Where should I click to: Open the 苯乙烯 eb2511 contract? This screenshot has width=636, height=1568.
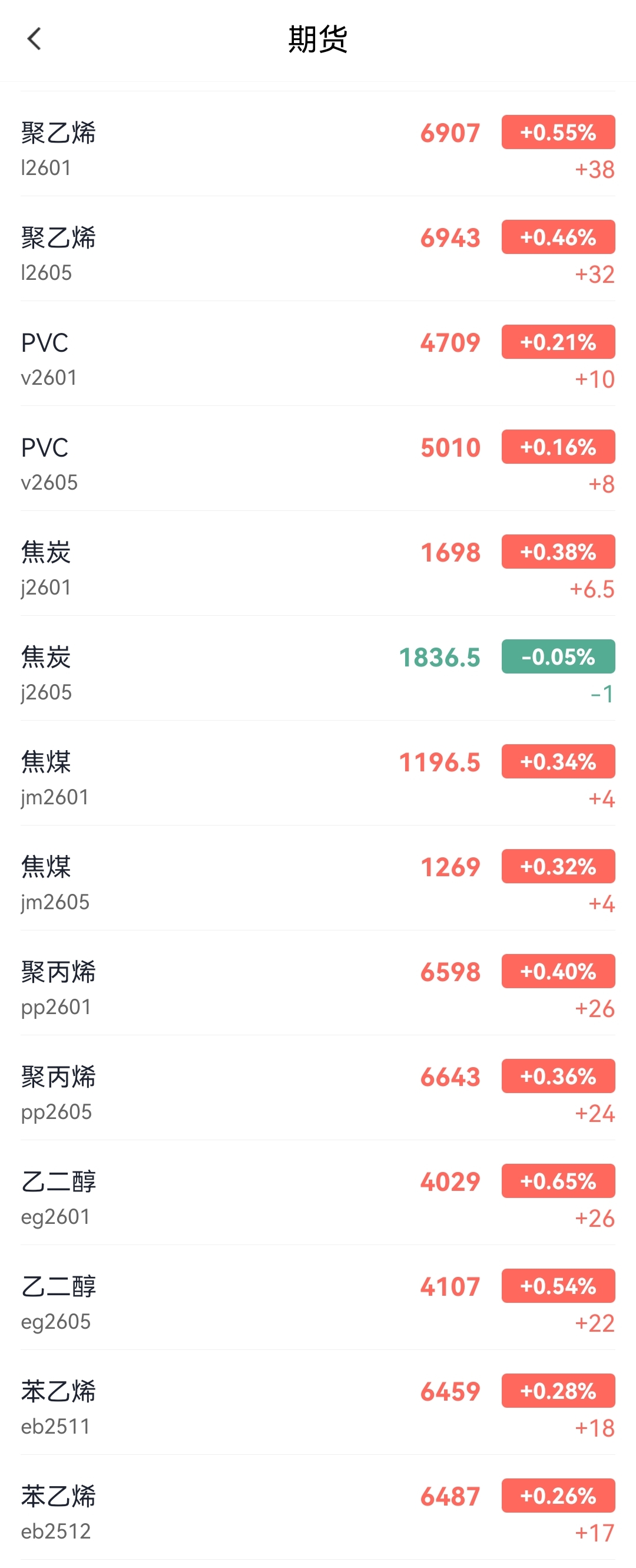tap(317, 1407)
